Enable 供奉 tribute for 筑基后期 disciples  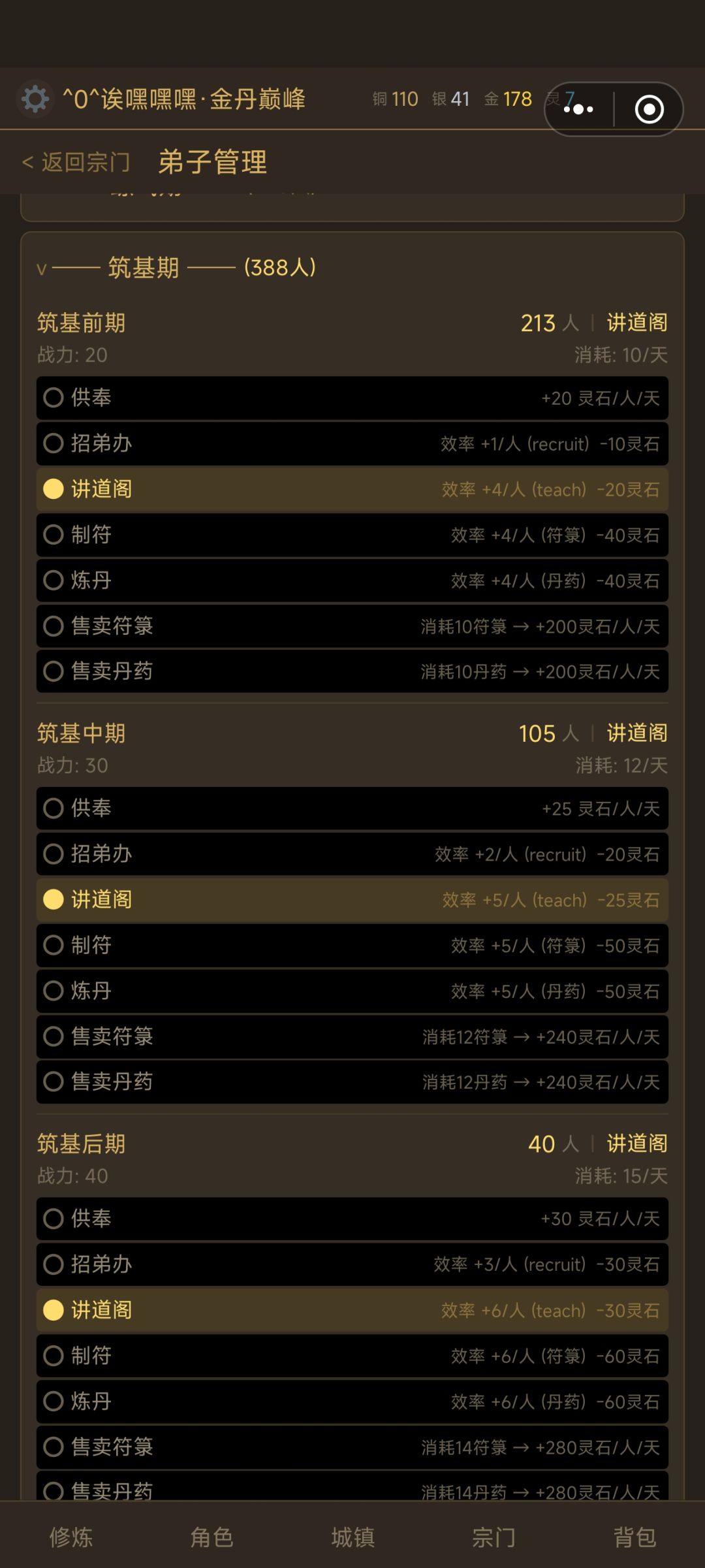point(352,1219)
